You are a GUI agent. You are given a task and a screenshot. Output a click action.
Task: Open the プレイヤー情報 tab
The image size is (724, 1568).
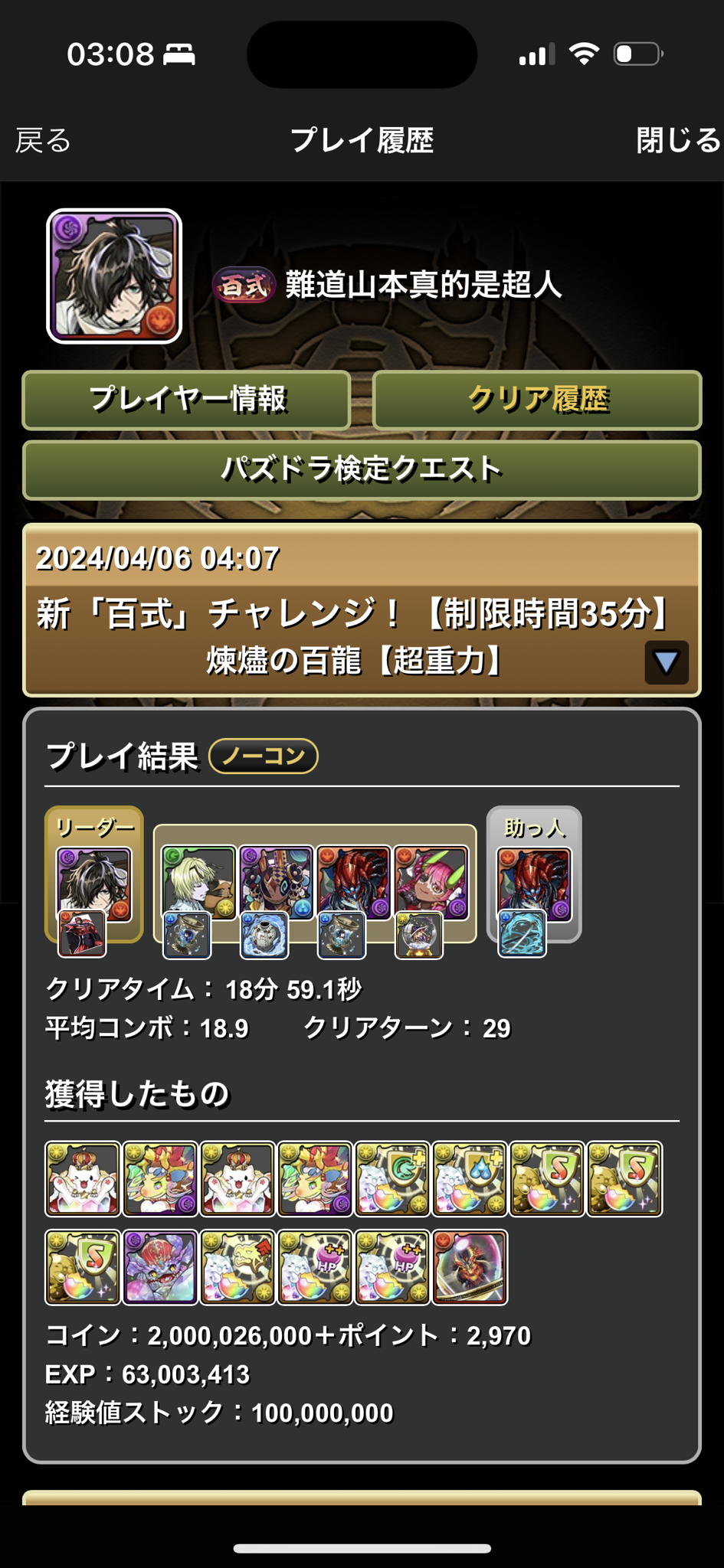[x=186, y=400]
